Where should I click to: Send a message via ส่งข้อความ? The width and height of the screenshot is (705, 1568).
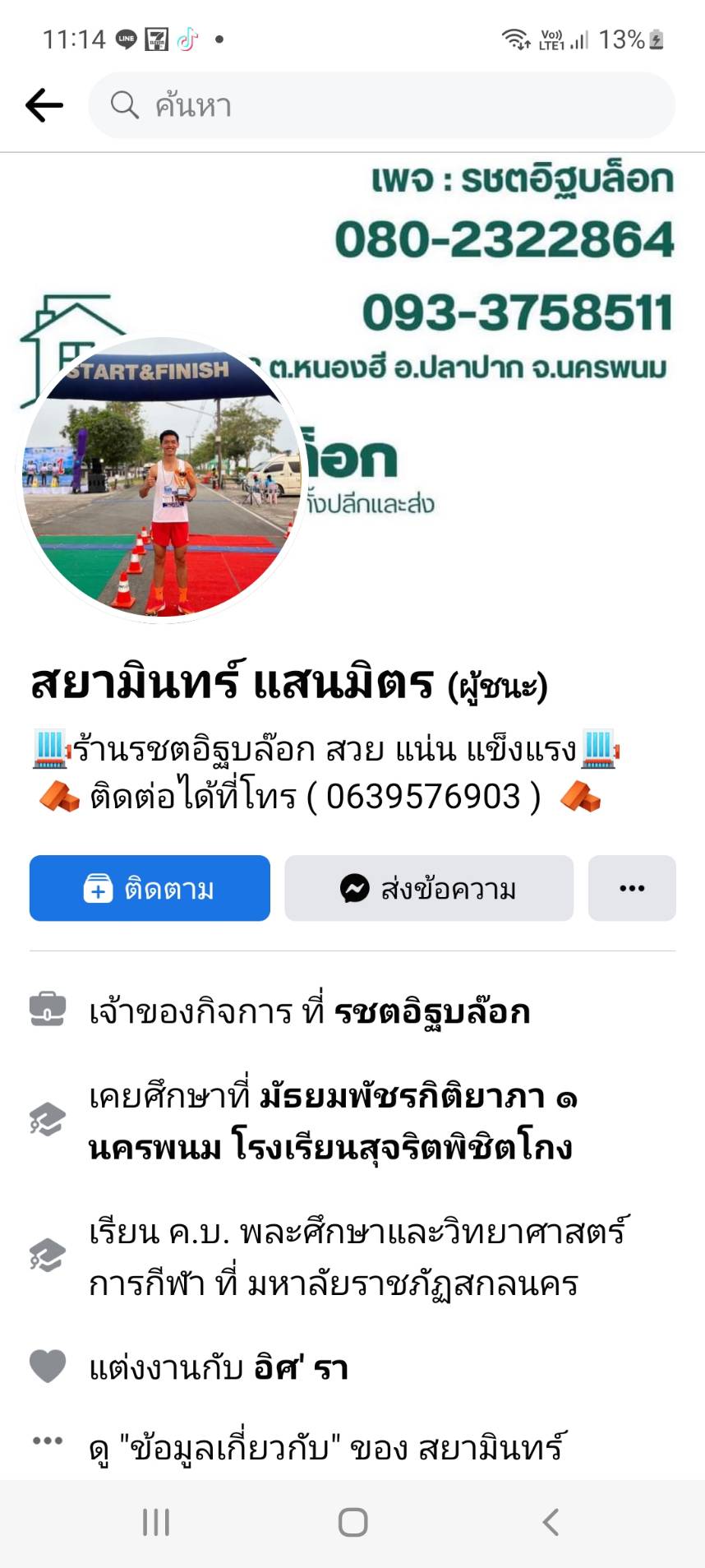tap(428, 888)
